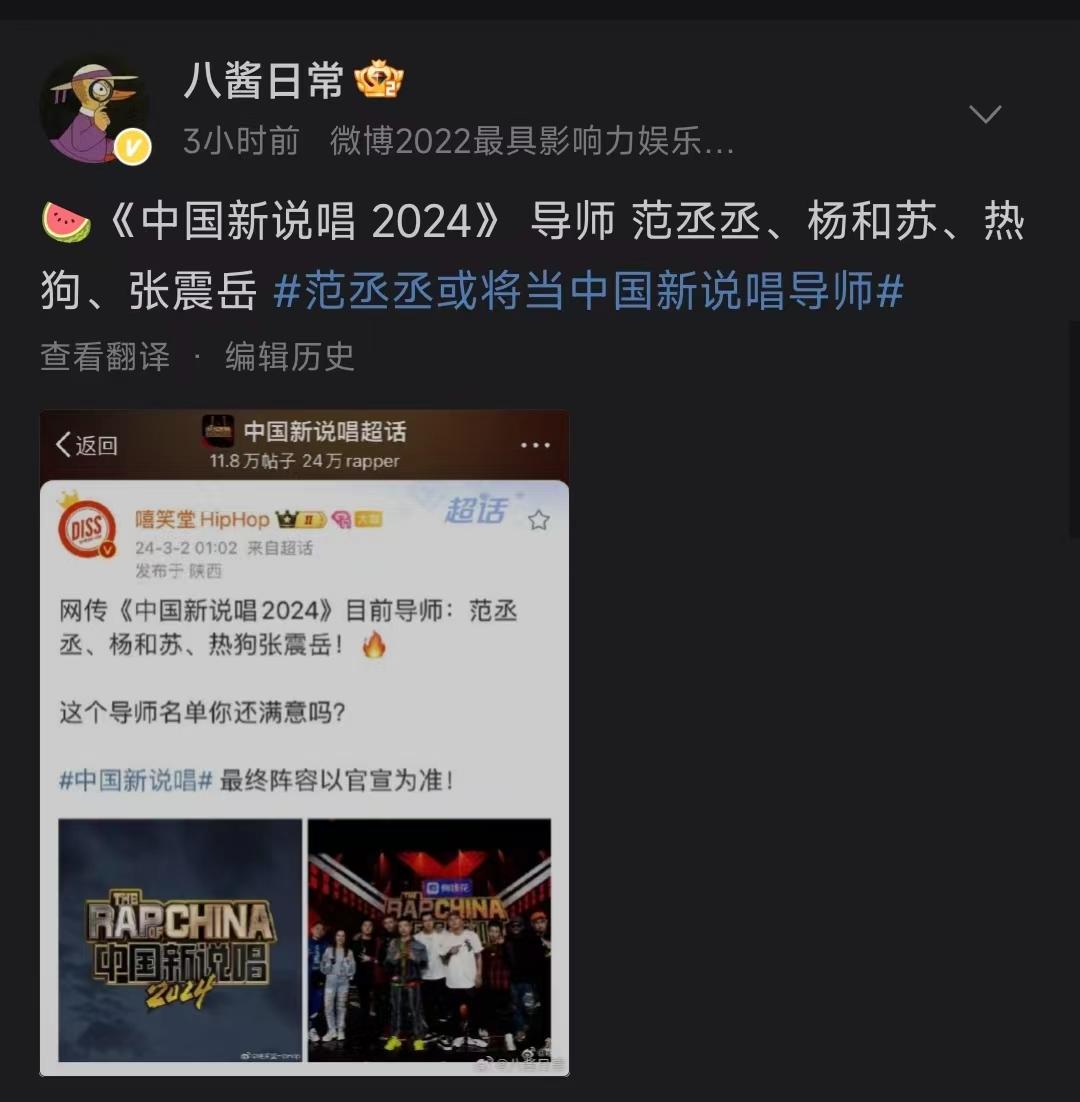Expand the post options chevron at top right

coord(987,114)
